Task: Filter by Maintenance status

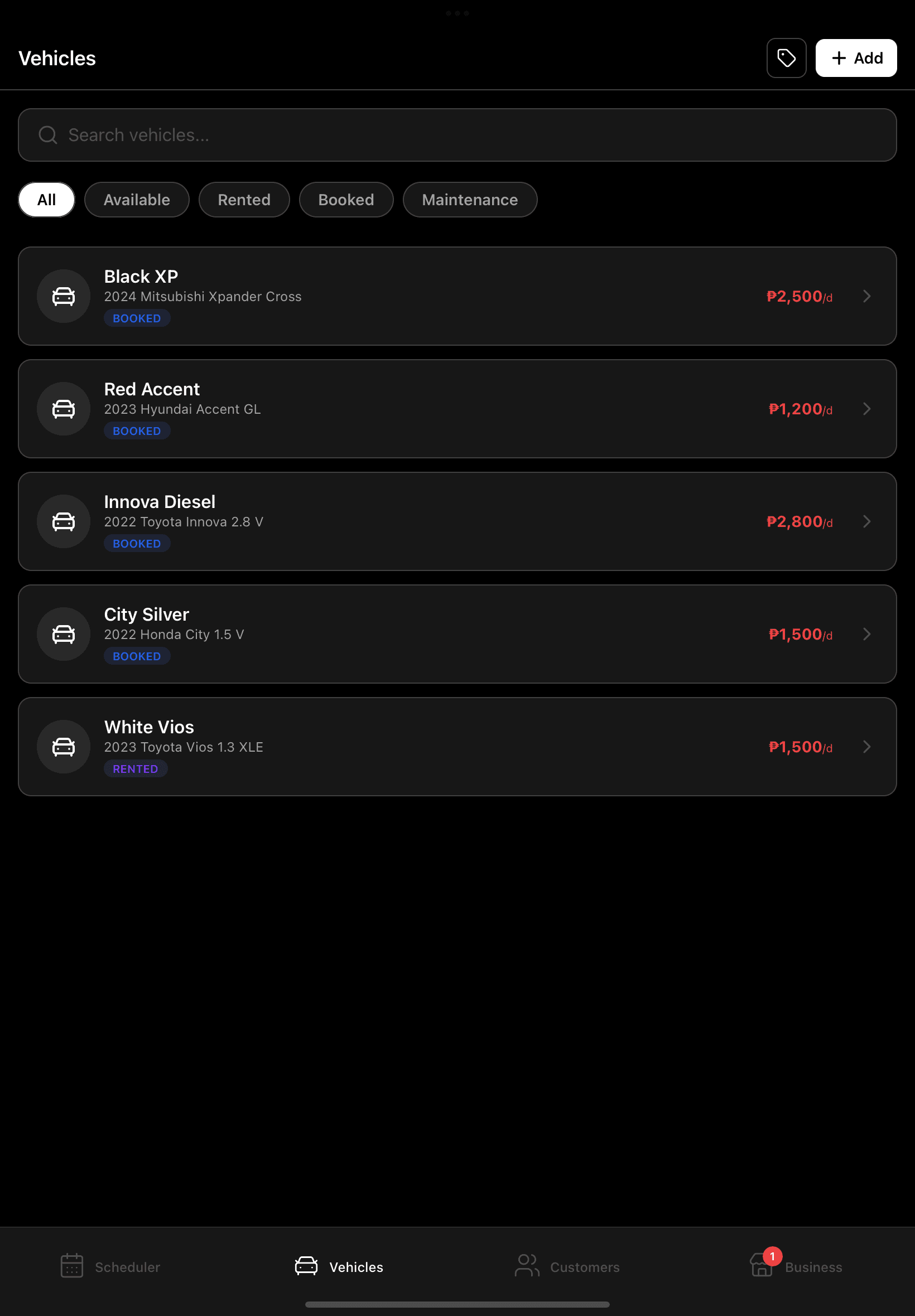Action: point(470,200)
